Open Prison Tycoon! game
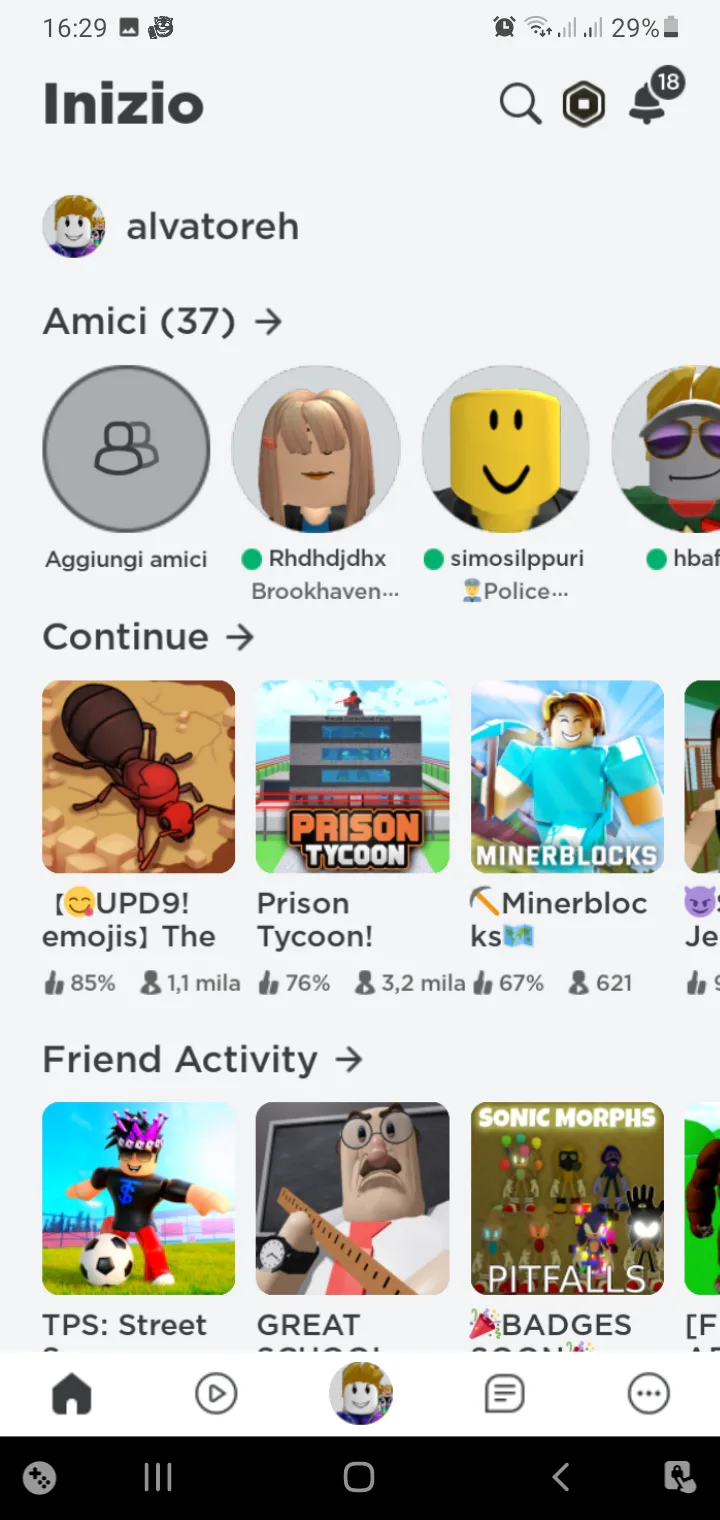Screen dimensions: 720x1520 click(353, 777)
